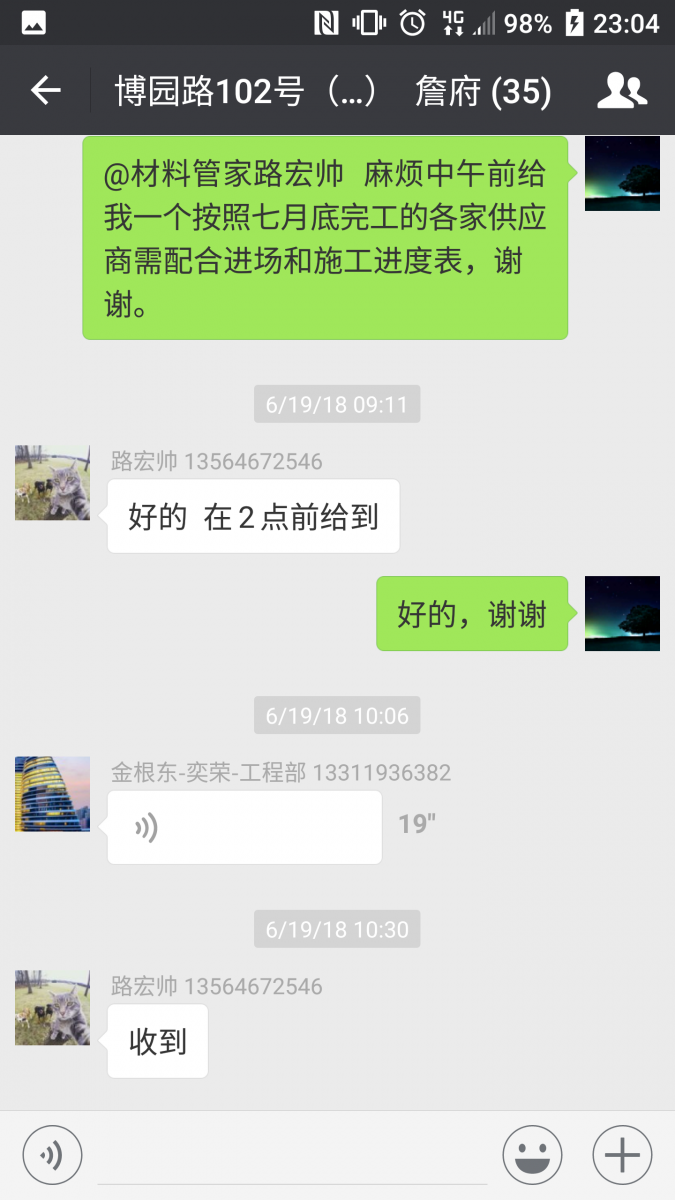This screenshot has width=675, height=1200.
Task: Switch to voice input mode
Action: tap(52, 1155)
